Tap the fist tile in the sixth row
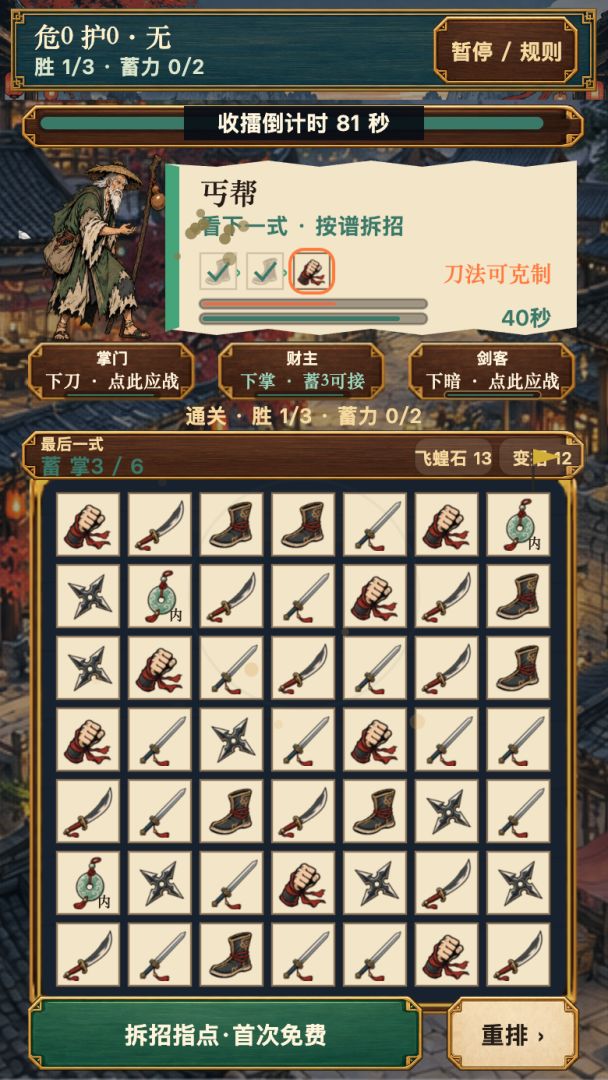 (x=303, y=883)
